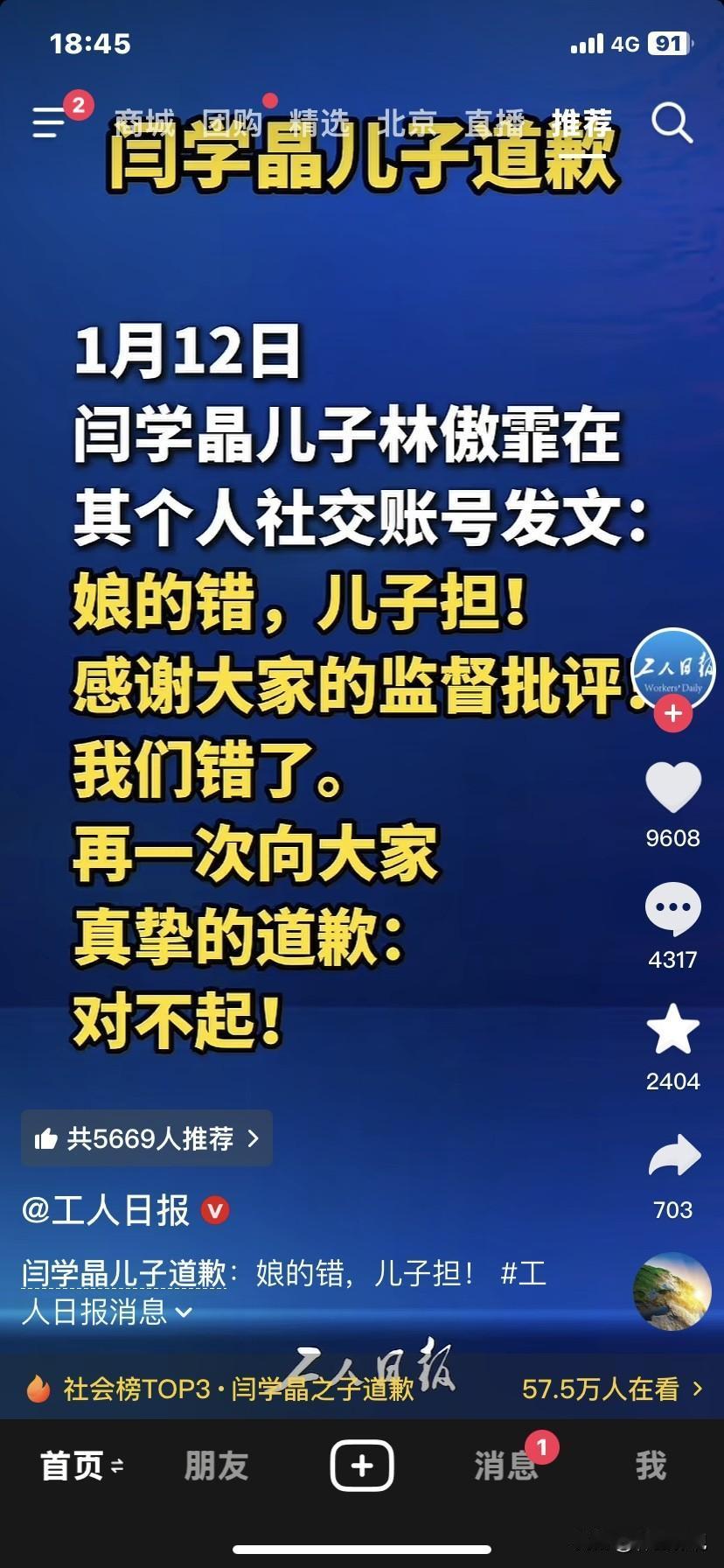Expand 共5669人推荐 recommendation panel
The width and height of the screenshot is (724, 1568).
(x=146, y=1138)
